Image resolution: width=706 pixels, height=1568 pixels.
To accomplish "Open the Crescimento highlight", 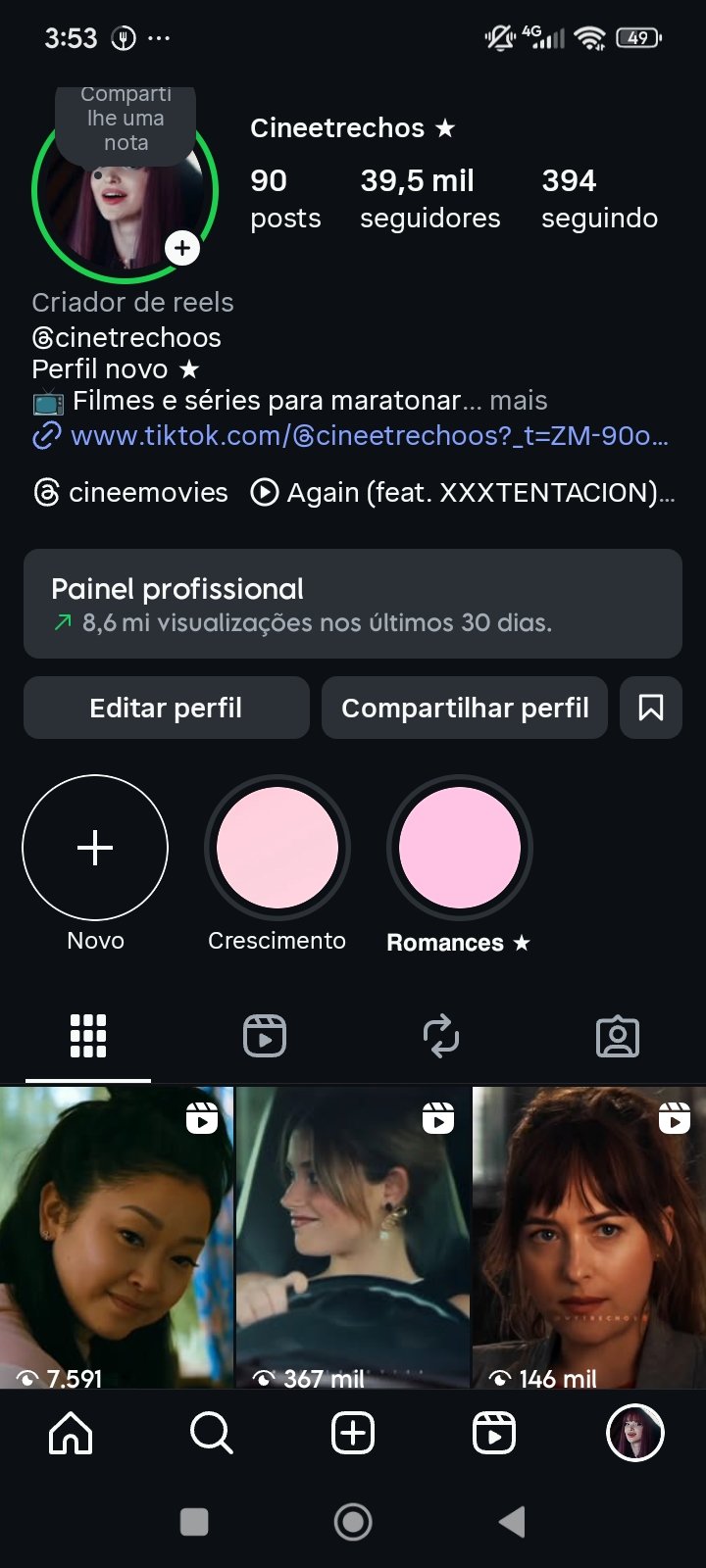I will coord(277,848).
